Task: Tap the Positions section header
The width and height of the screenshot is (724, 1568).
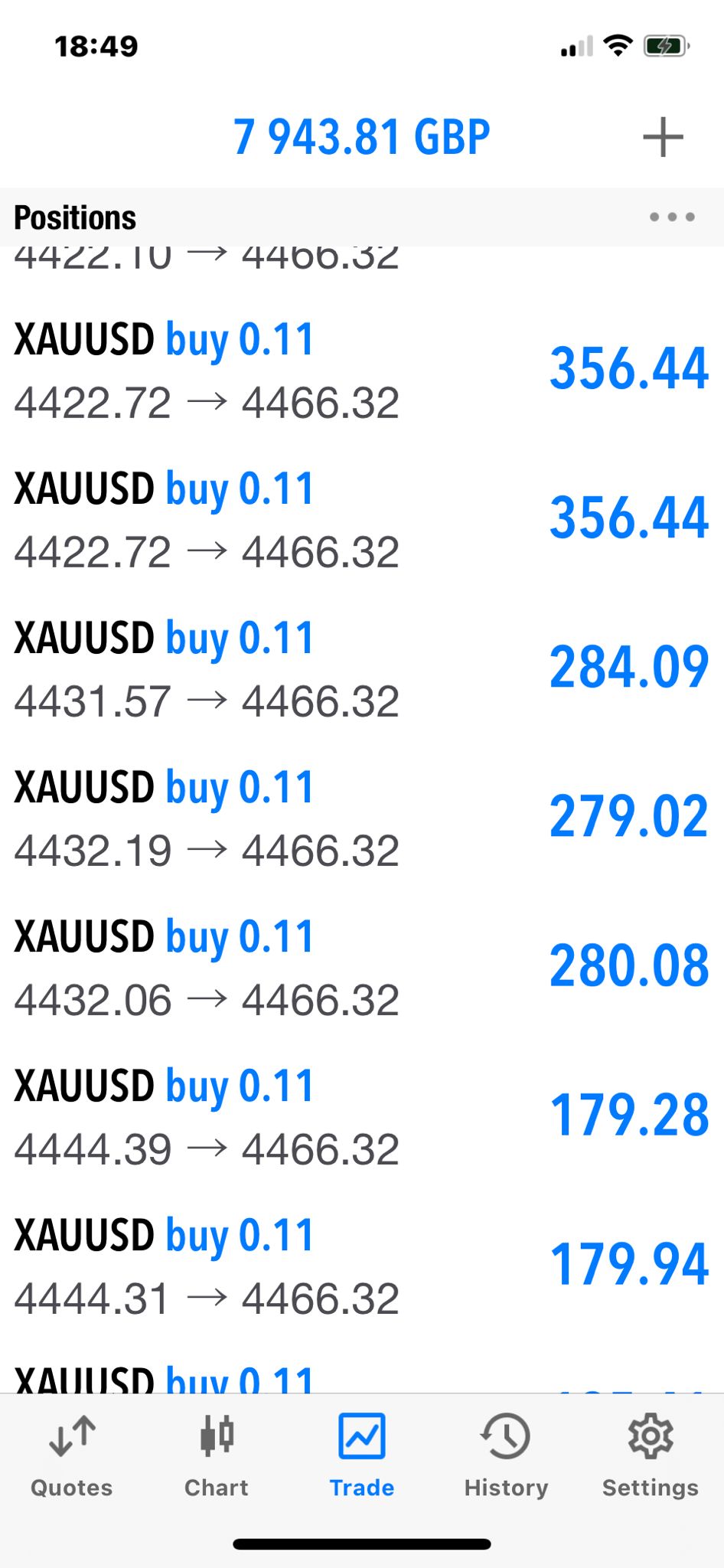Action: (74, 217)
